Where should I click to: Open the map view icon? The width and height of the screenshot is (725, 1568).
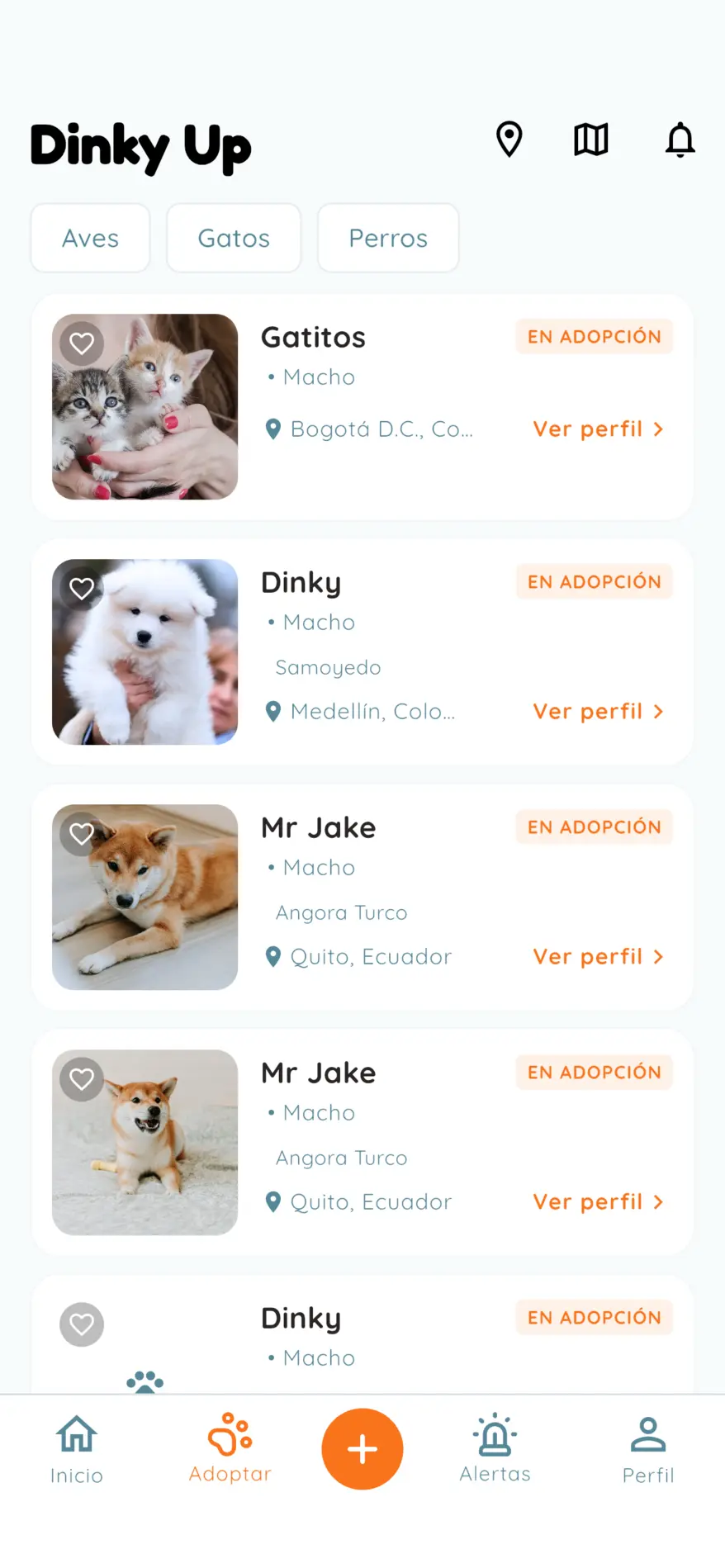[590, 140]
